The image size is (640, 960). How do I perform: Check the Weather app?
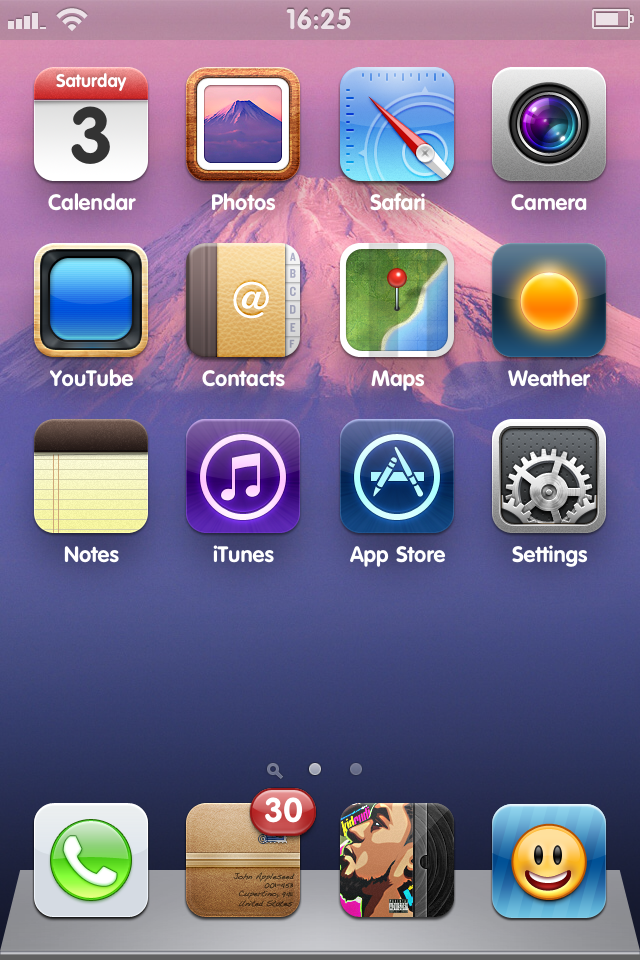[x=549, y=300]
